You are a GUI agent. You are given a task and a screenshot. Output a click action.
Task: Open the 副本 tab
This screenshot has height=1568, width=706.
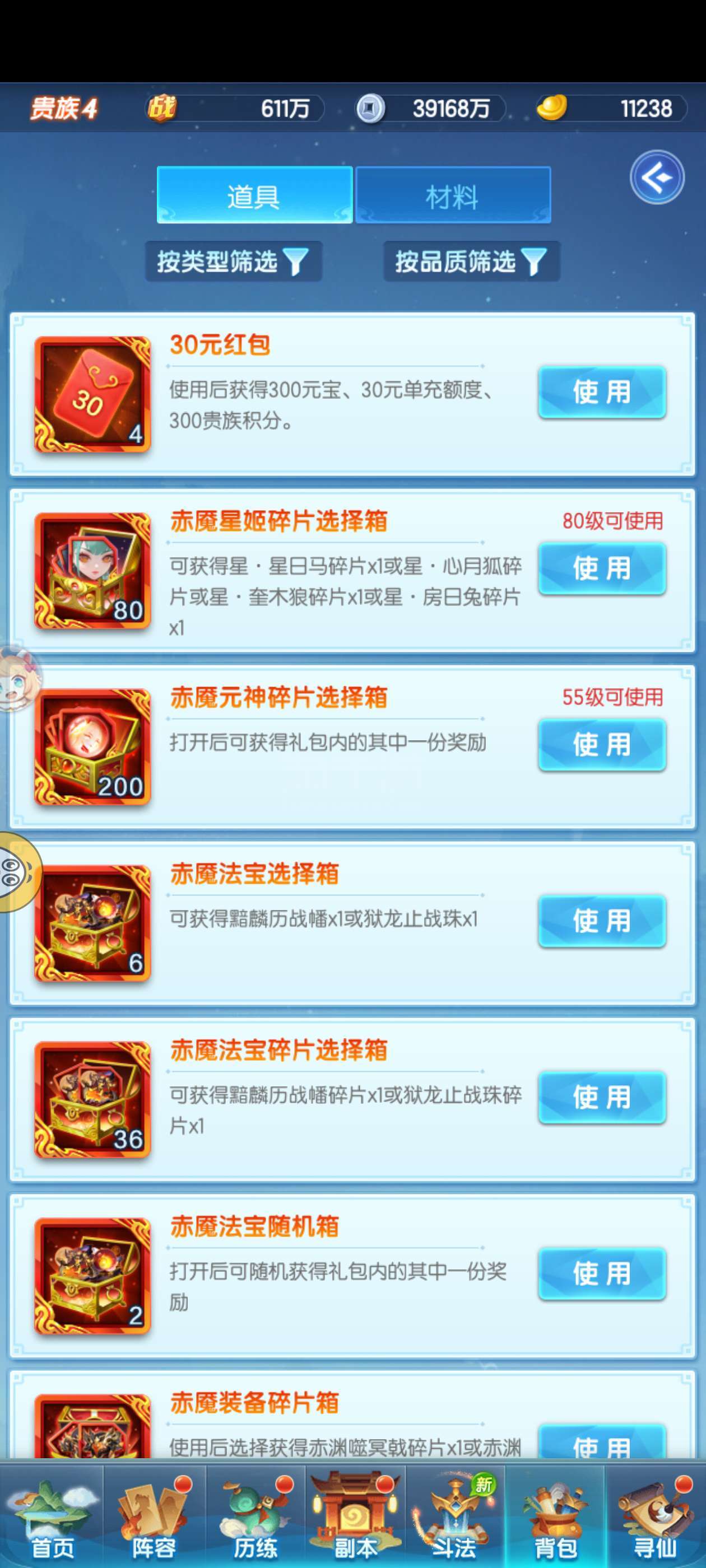point(355,1516)
